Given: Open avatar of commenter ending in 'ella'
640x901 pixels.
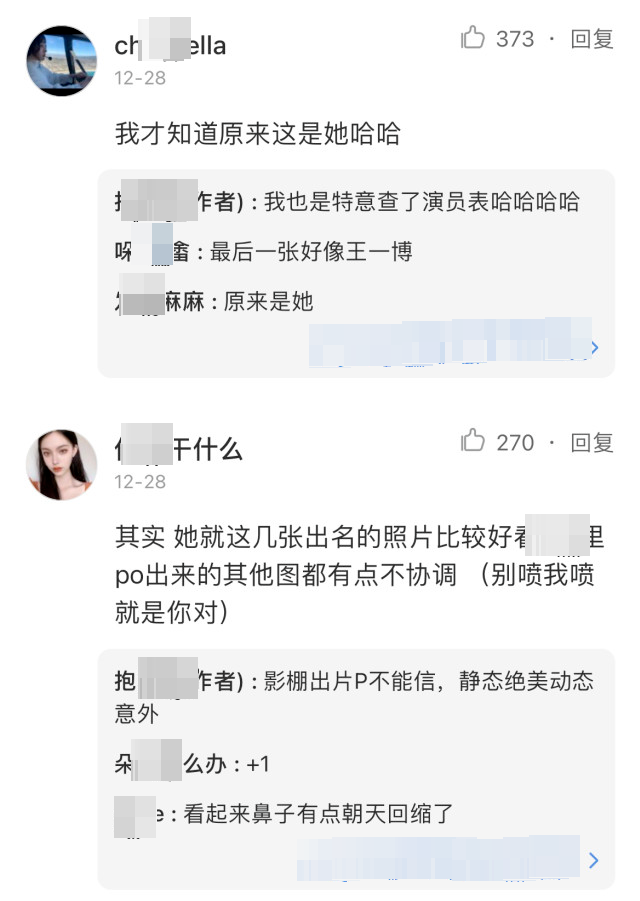Looking at the screenshot, I should [x=61, y=60].
